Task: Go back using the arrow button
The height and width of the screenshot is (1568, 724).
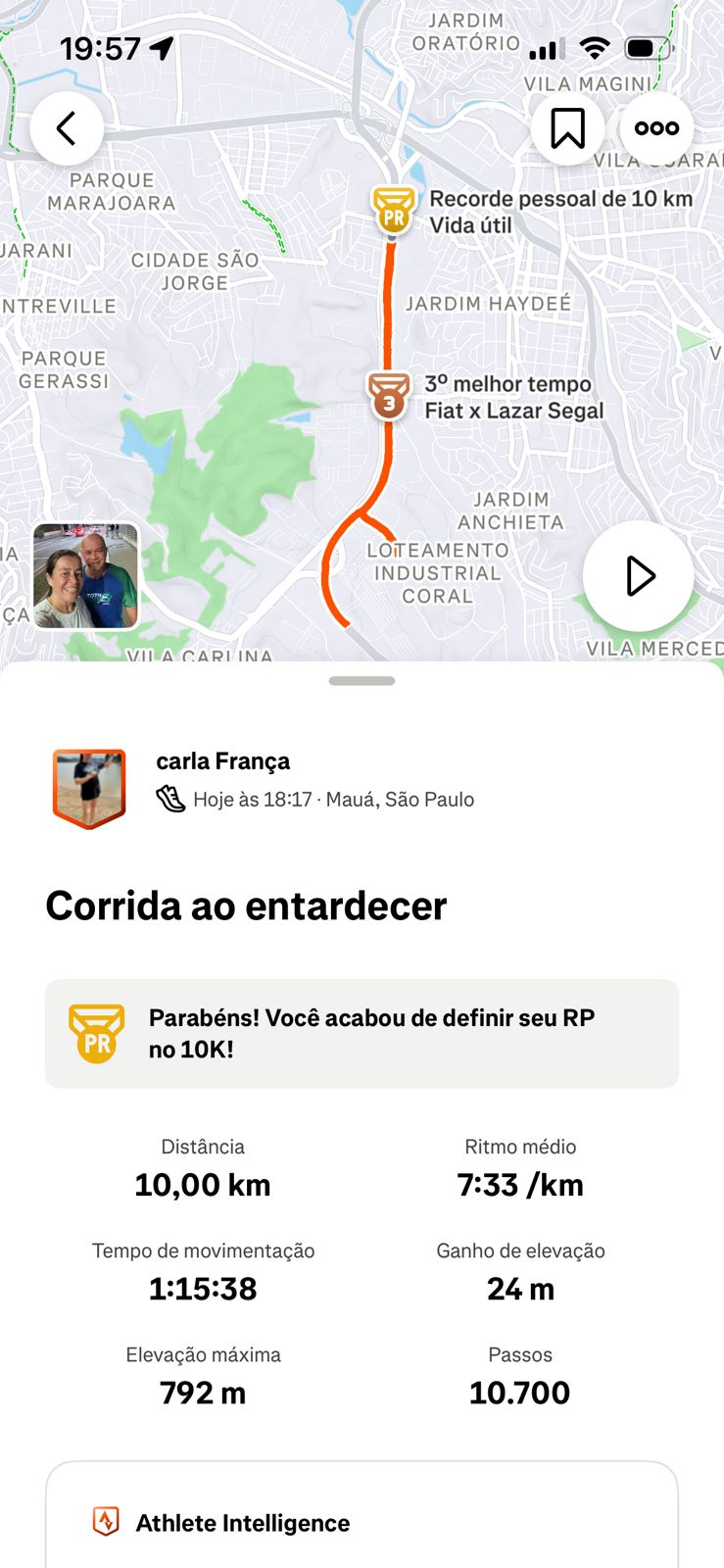Action: 67,128
